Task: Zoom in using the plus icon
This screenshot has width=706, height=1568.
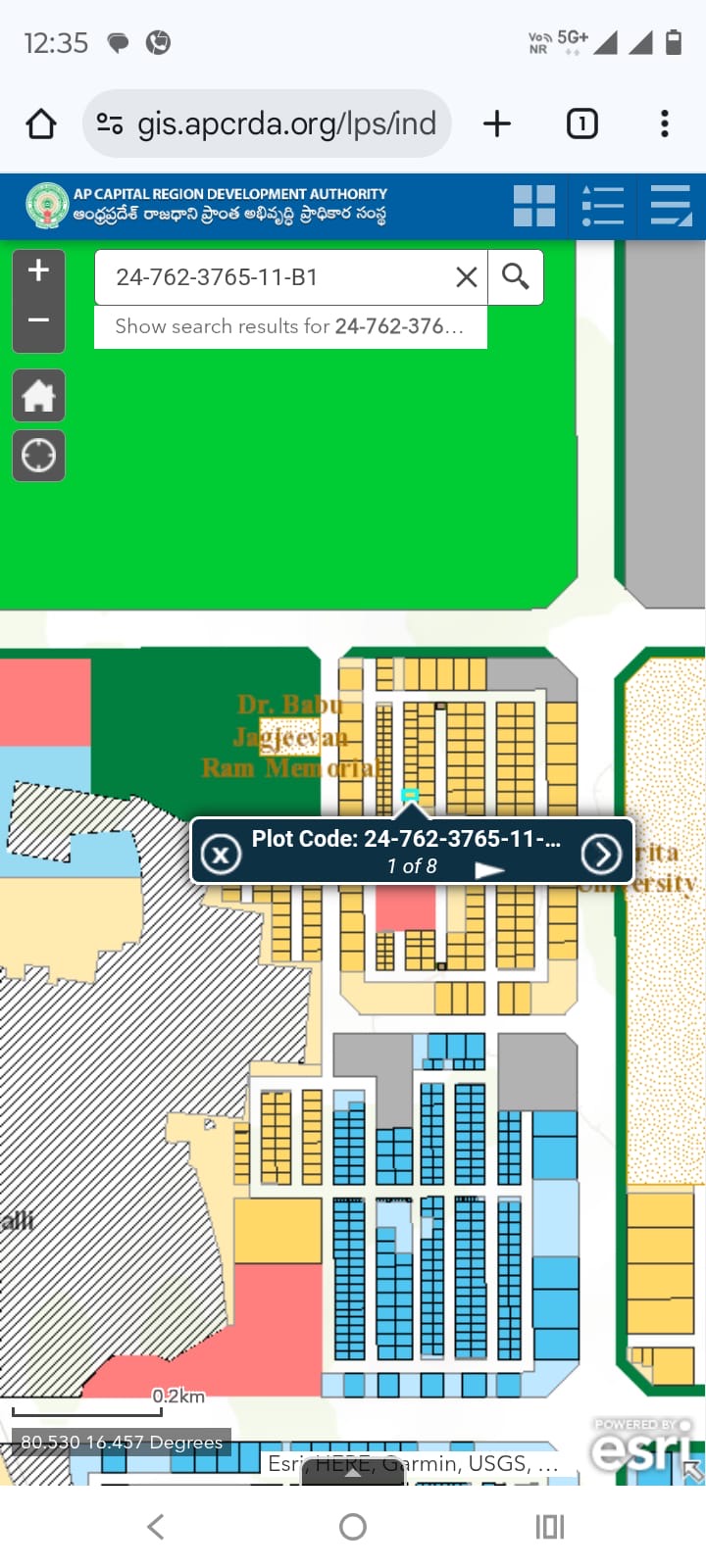Action: (x=38, y=269)
